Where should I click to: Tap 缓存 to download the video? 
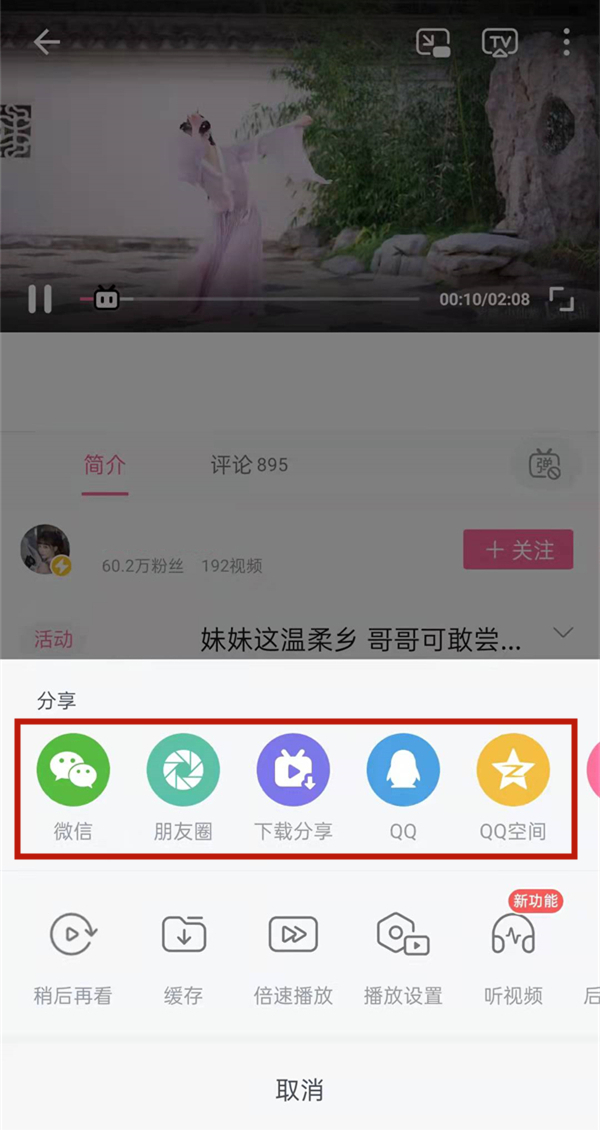tap(183, 935)
